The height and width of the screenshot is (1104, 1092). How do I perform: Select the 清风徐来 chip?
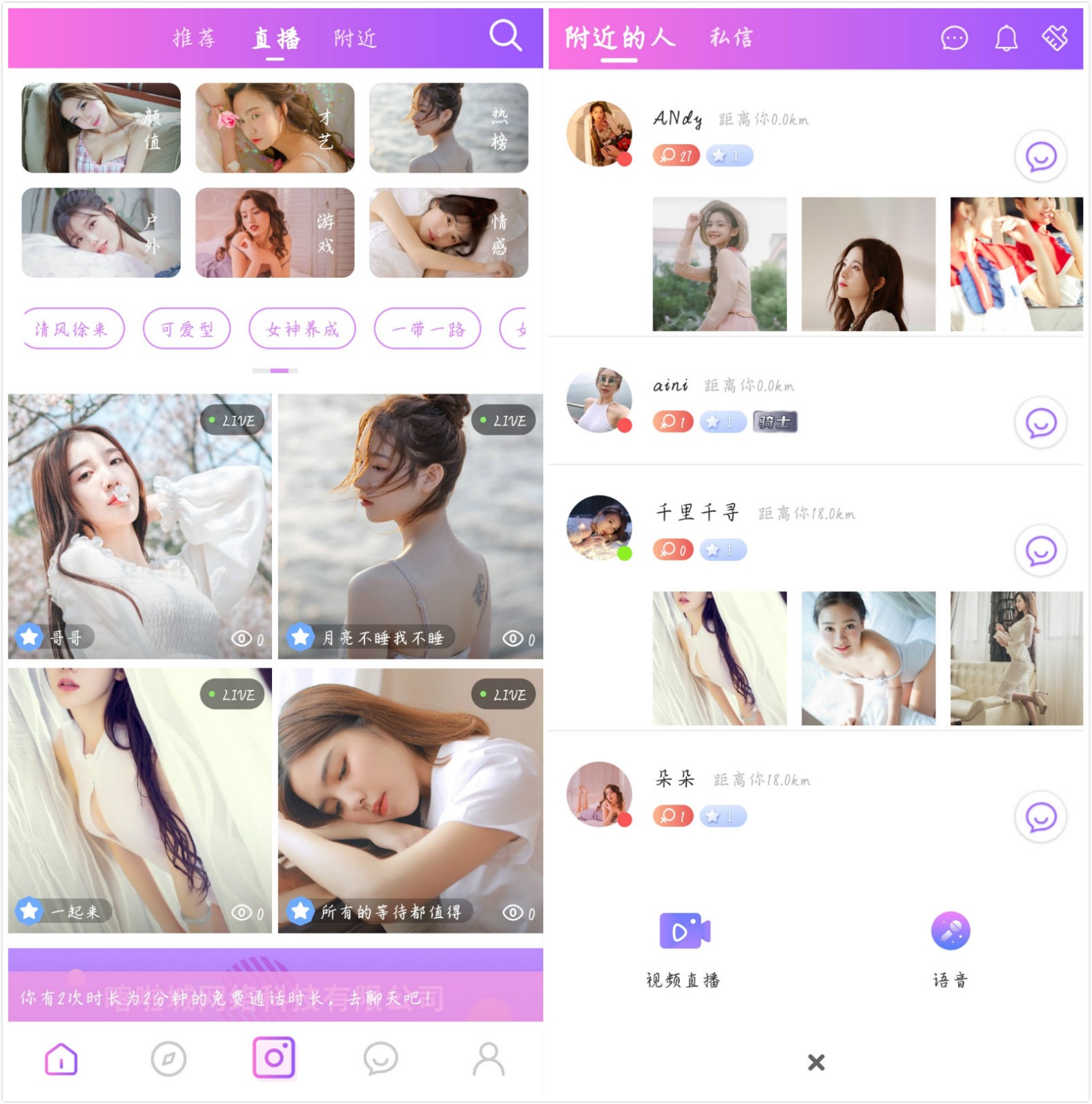coord(72,329)
